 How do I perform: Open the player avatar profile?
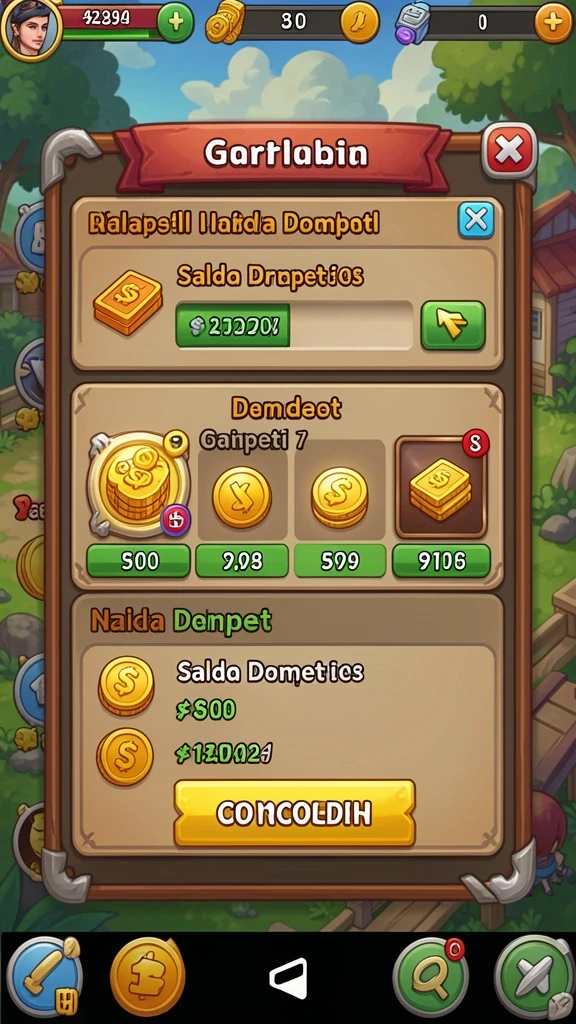[x=31, y=27]
